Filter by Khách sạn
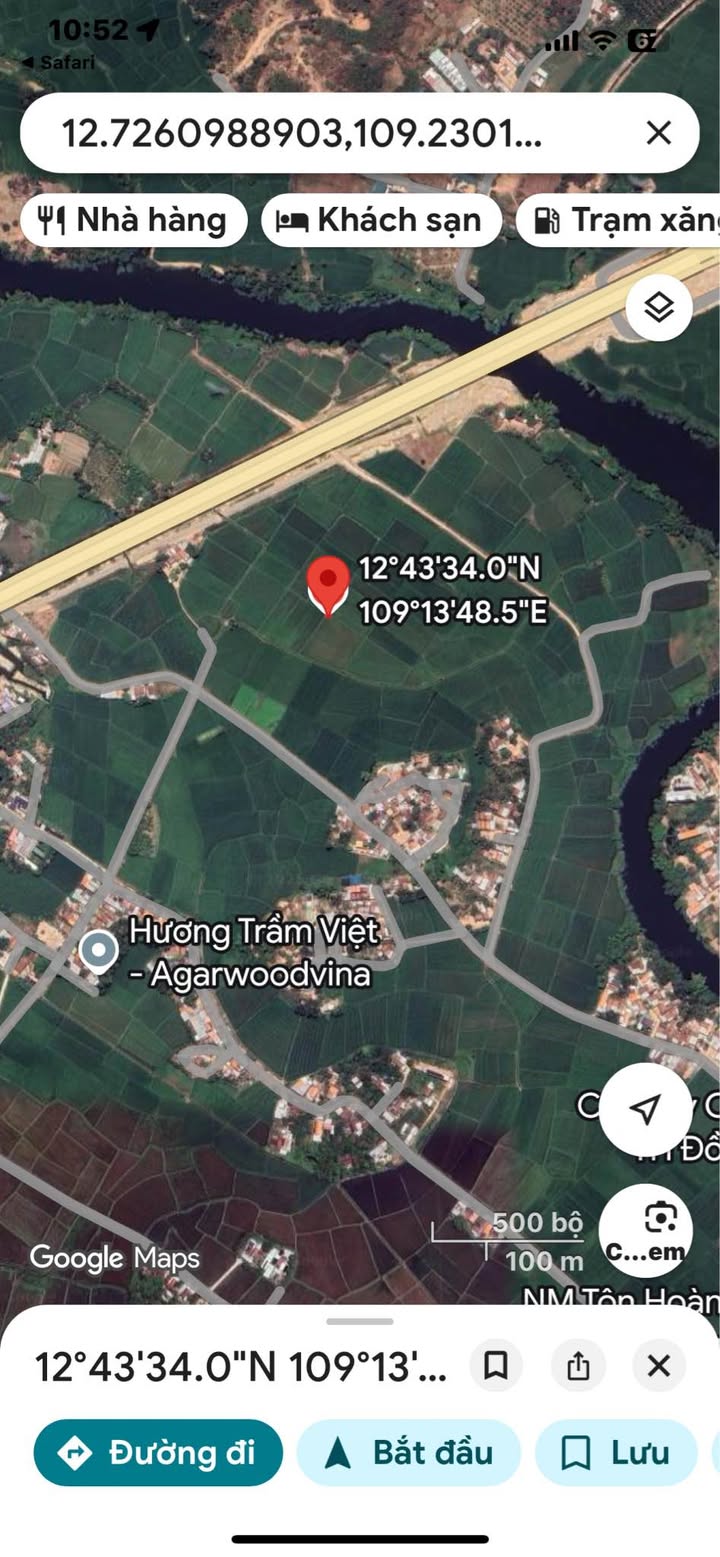 click(381, 221)
